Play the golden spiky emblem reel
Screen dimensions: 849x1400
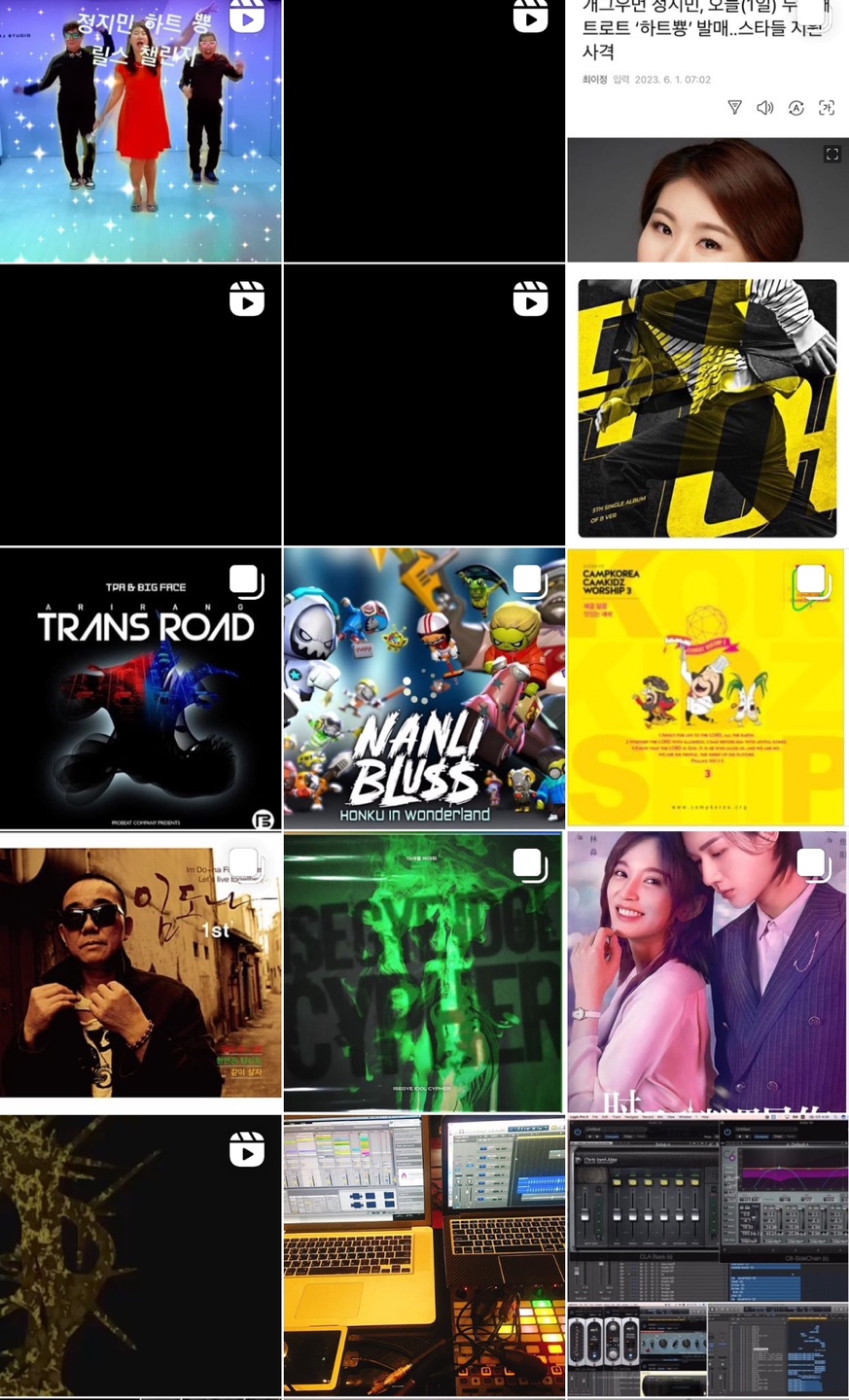pyautogui.click(x=140, y=1256)
